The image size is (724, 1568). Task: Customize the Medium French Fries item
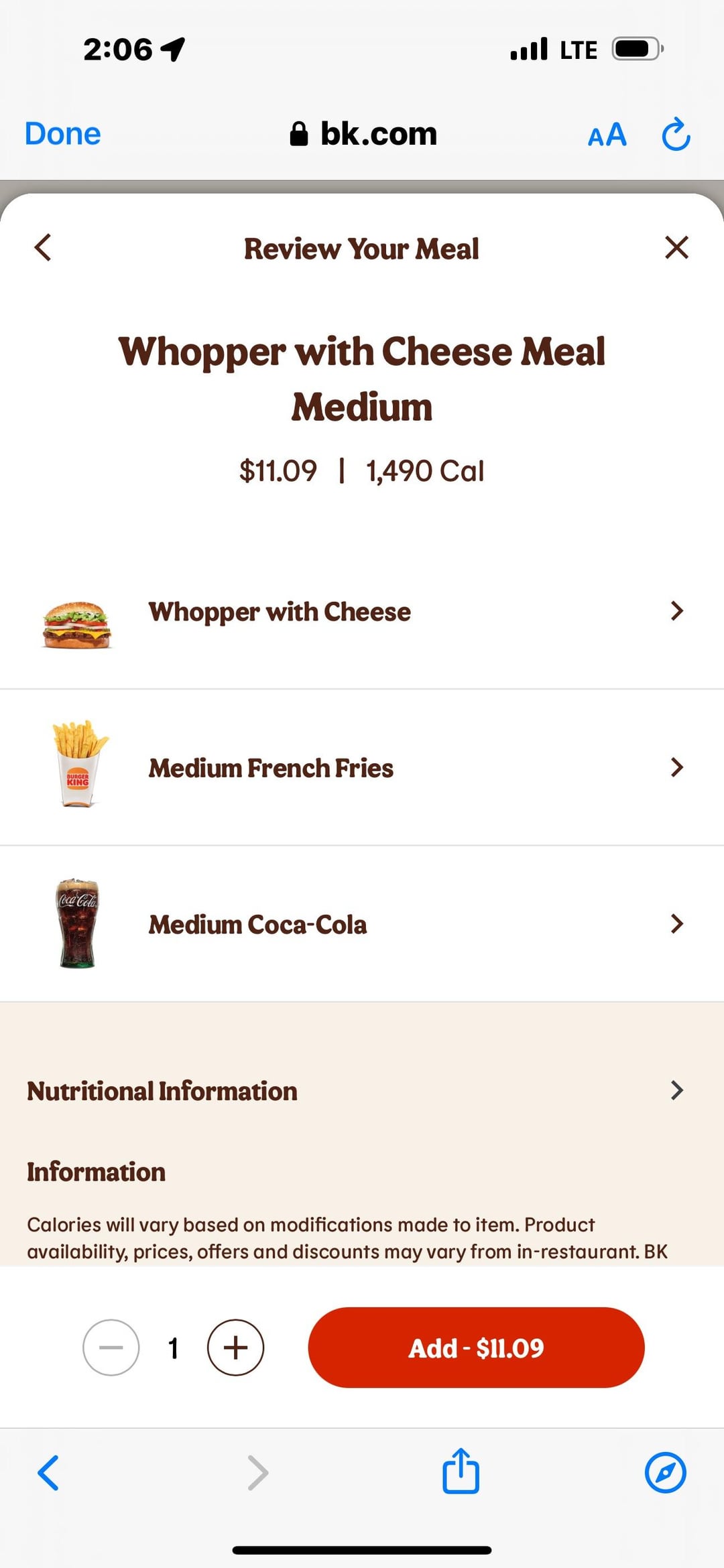(362, 768)
